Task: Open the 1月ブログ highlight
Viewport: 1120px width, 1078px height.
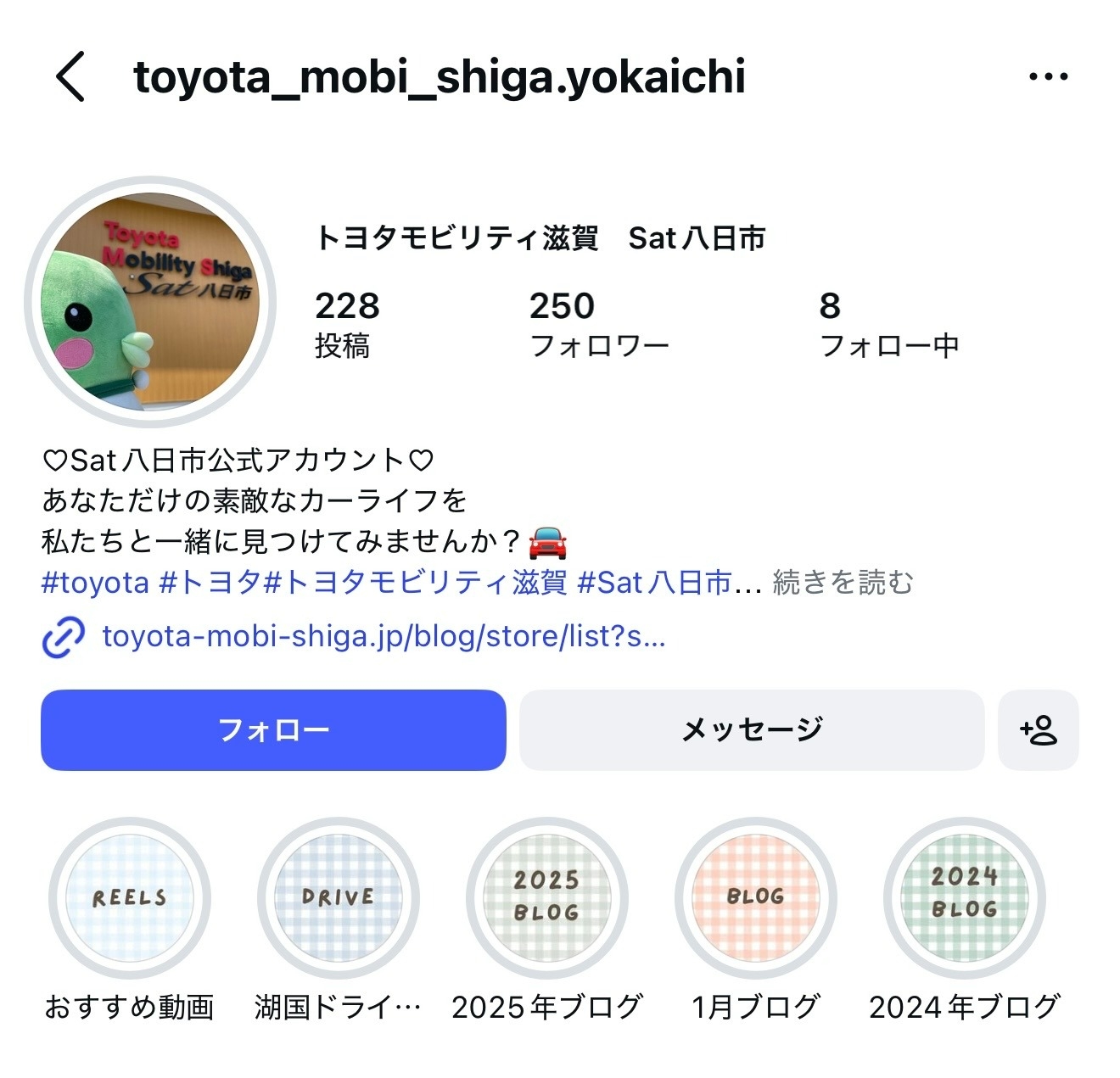Action: click(755, 897)
